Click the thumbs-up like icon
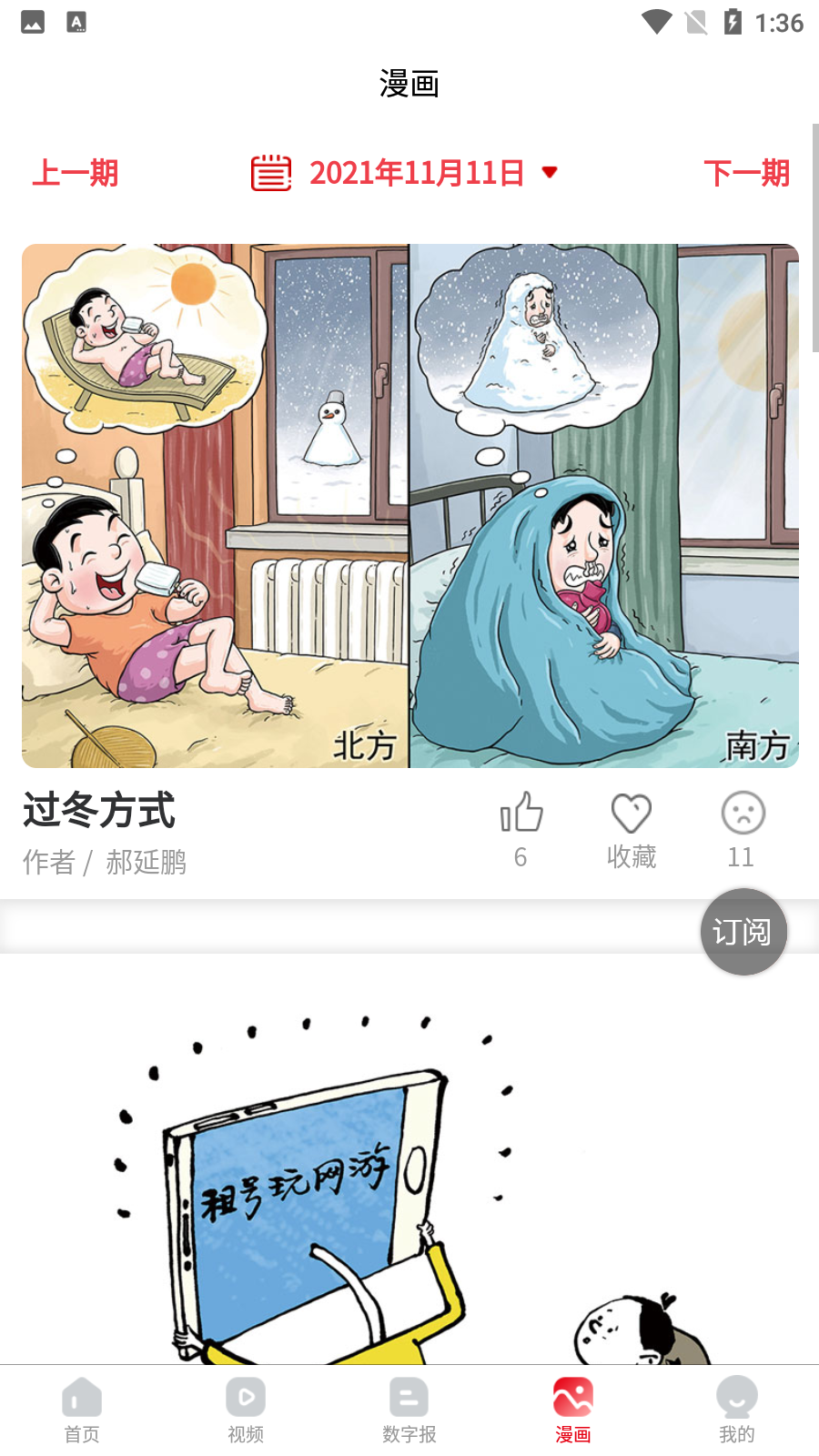This screenshot has width=819, height=1456. (521, 813)
